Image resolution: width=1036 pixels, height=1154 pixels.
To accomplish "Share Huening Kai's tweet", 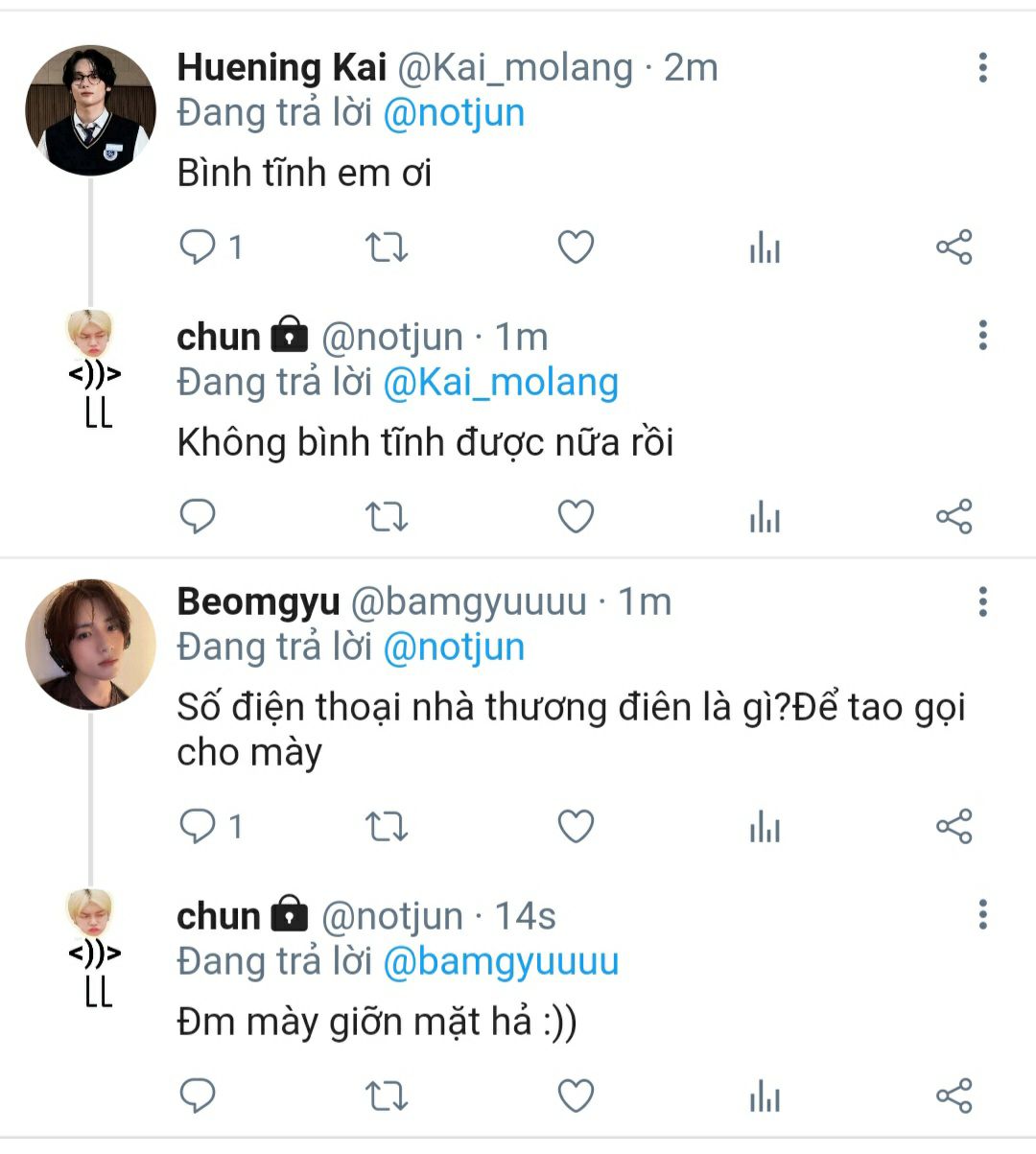I will point(954,247).
